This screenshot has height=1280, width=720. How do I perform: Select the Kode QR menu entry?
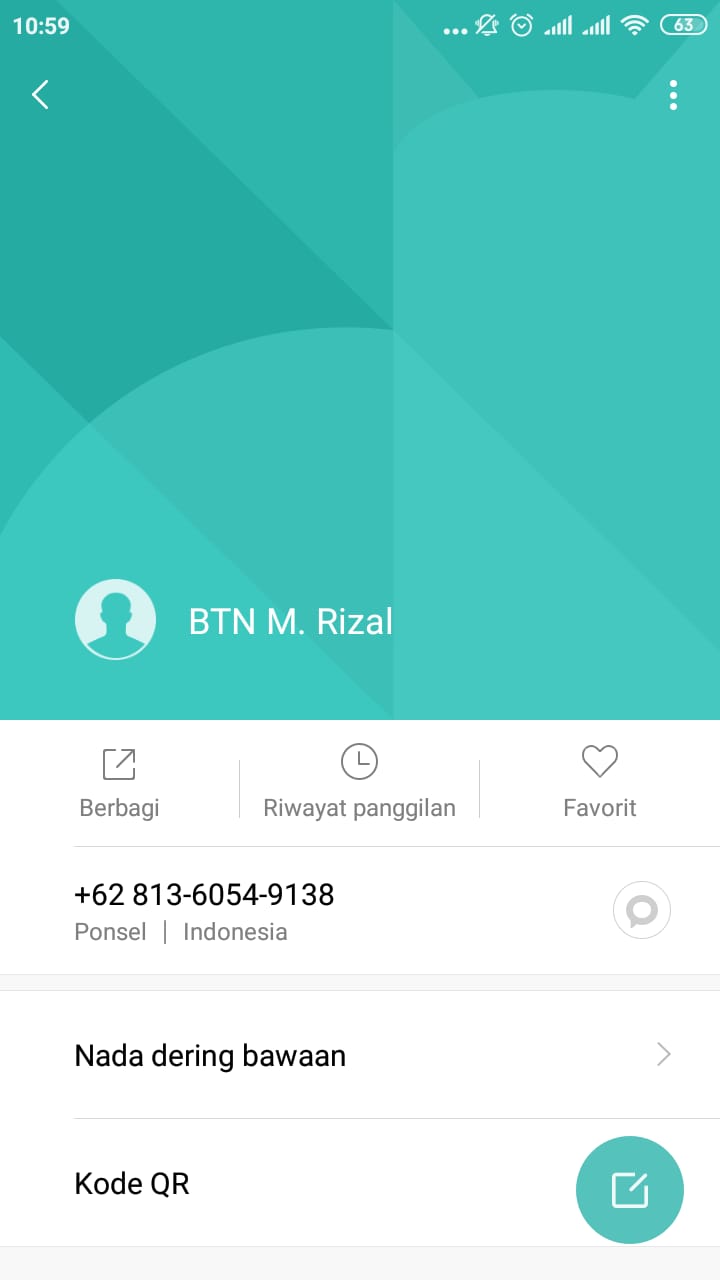coord(131,1183)
